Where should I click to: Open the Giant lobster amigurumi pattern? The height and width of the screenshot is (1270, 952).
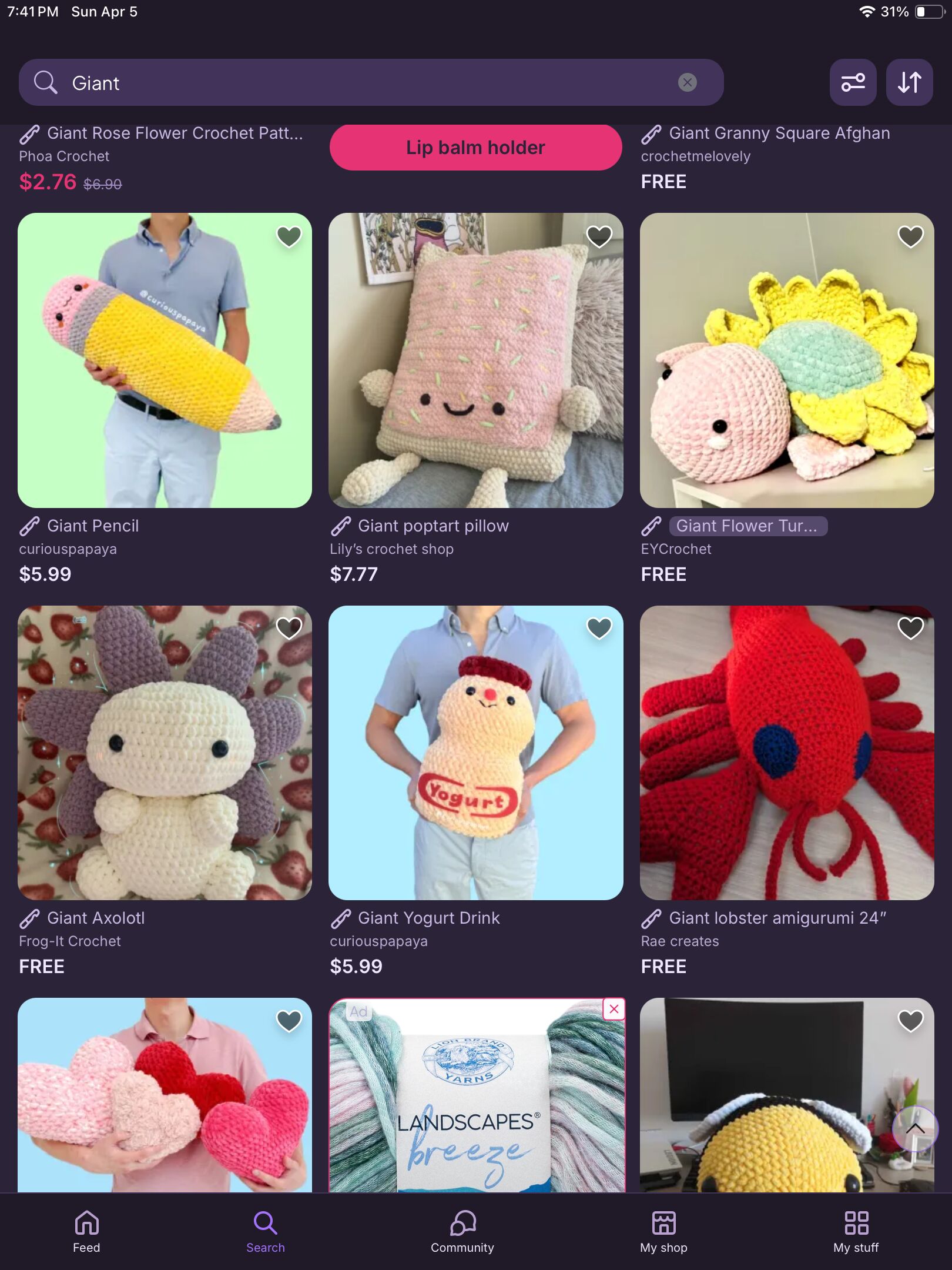(x=786, y=753)
